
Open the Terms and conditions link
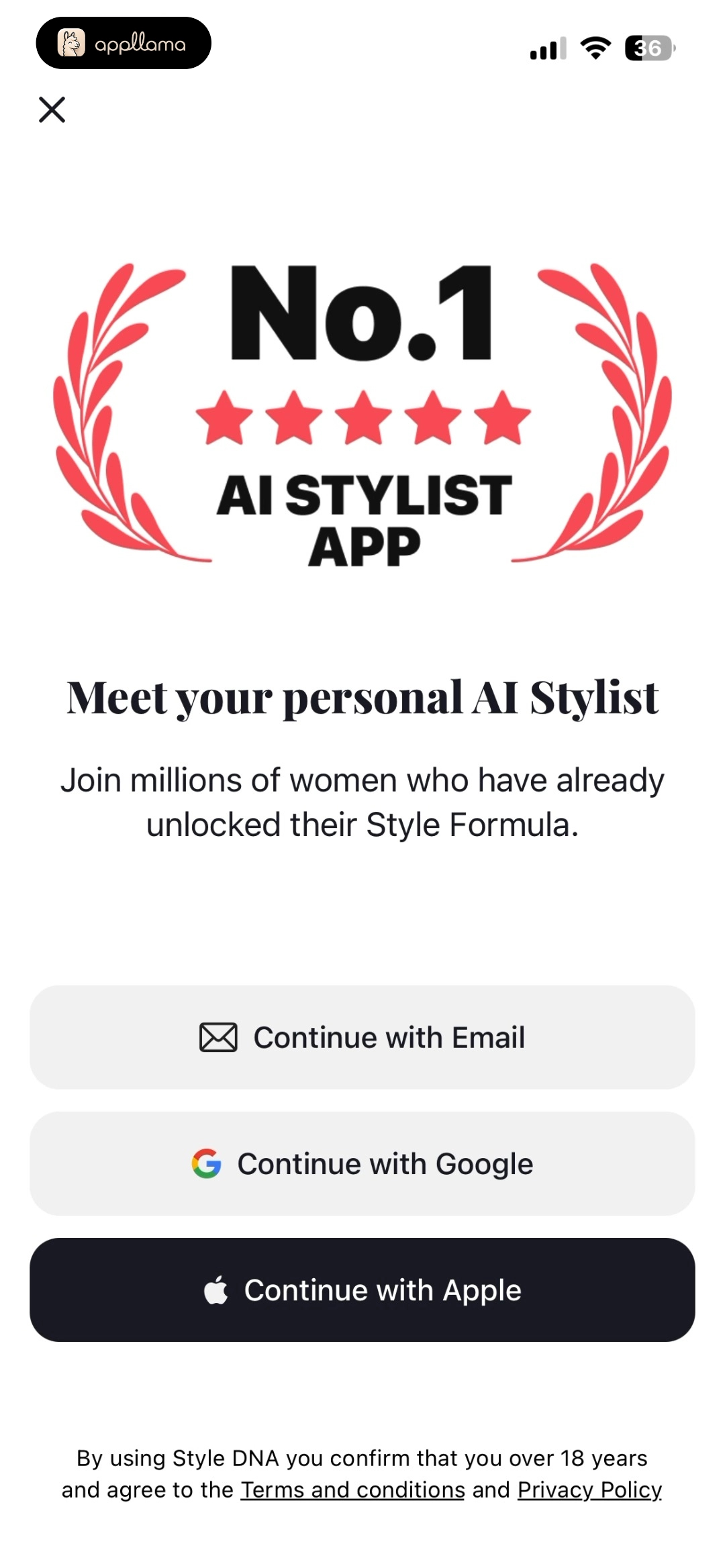(353, 1489)
